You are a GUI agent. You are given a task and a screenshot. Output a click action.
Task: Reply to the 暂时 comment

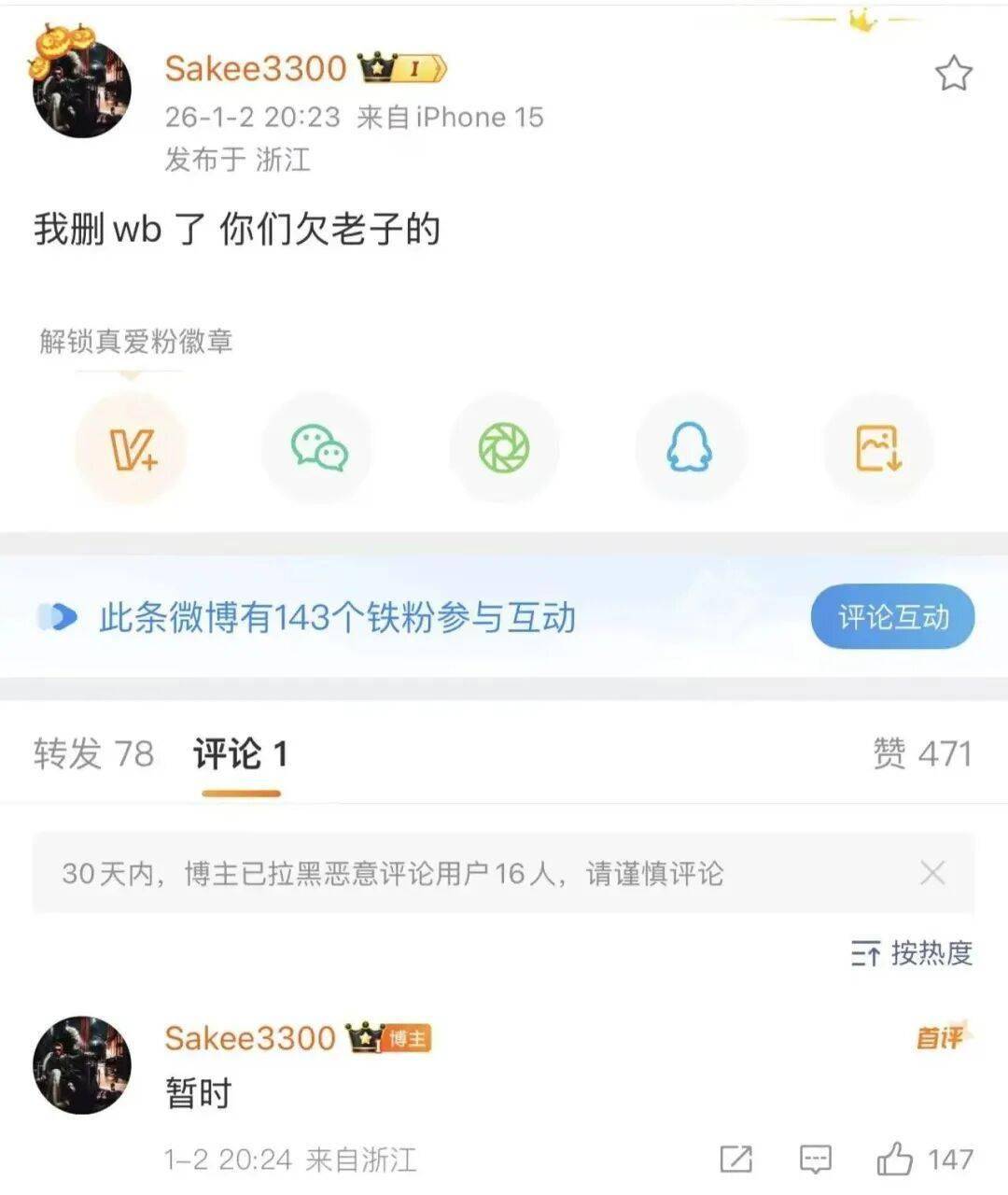click(x=816, y=1160)
